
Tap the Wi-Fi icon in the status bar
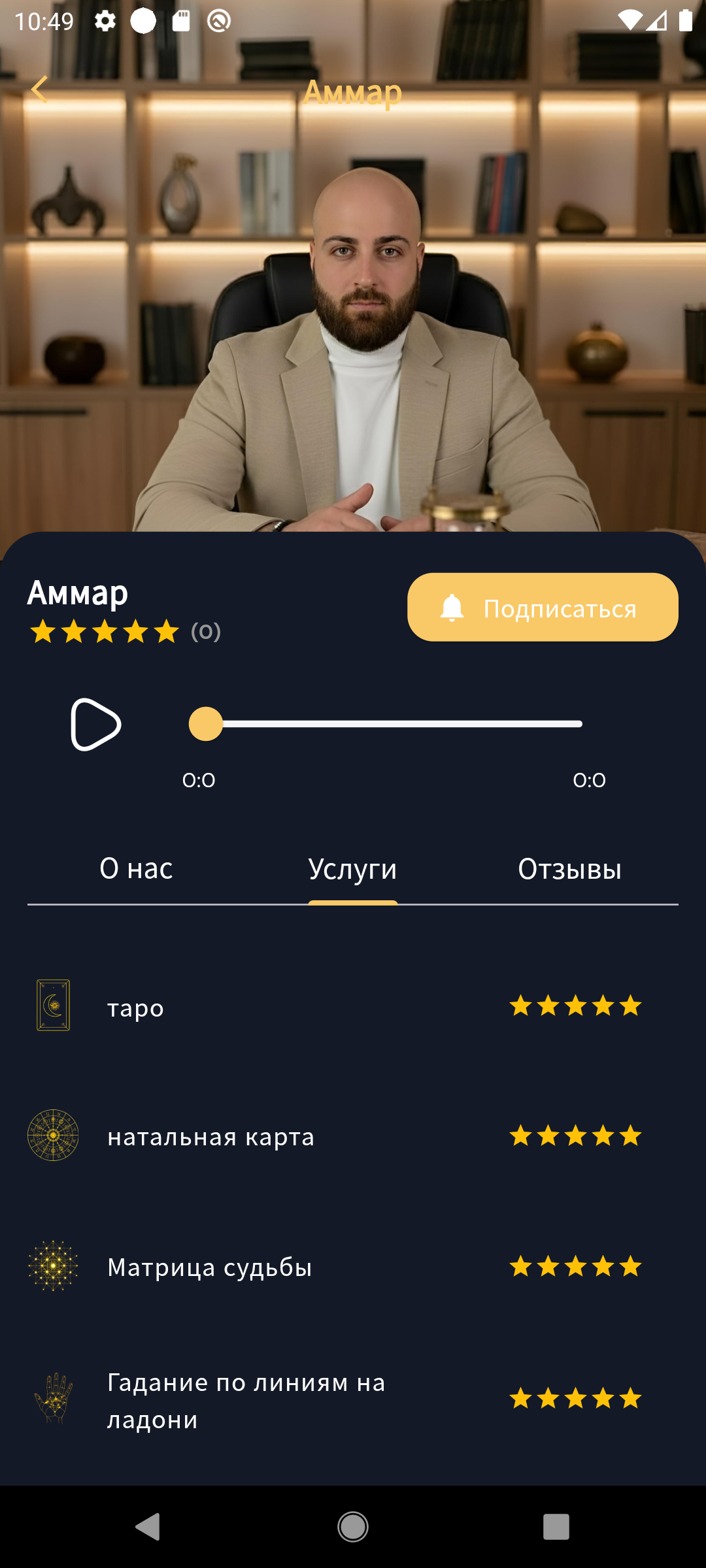click(x=631, y=20)
